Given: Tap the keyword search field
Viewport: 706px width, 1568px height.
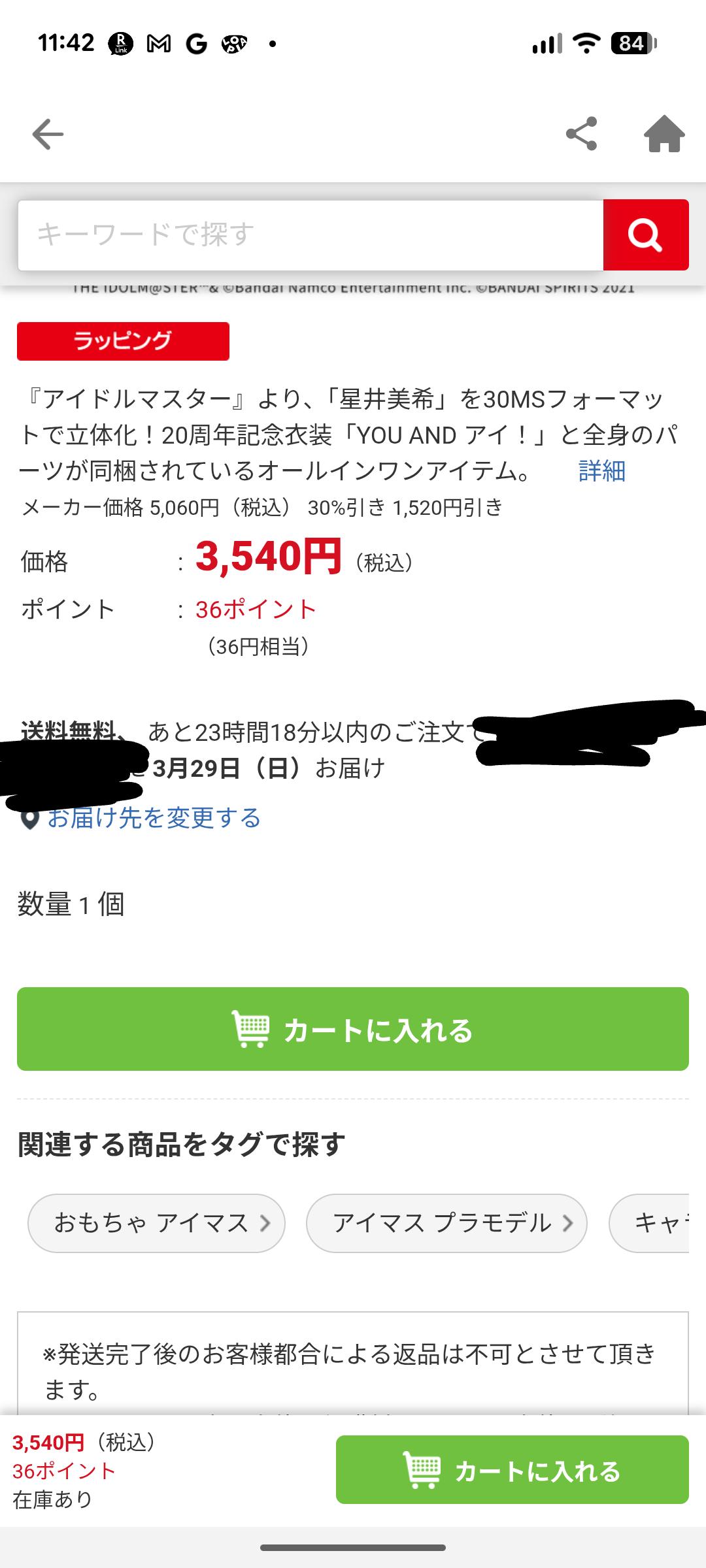Looking at the screenshot, I should [310, 235].
